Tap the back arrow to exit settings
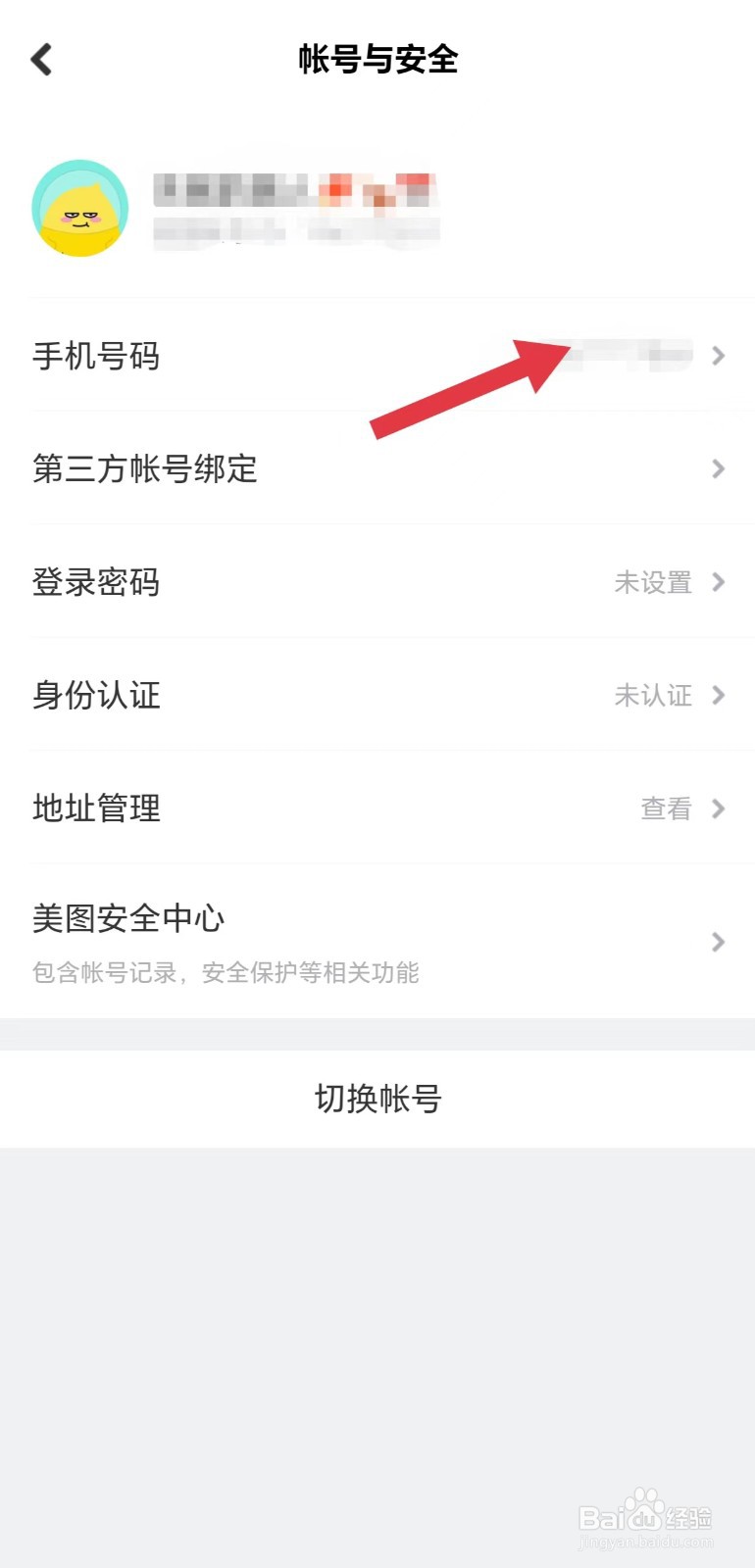Screen dimensions: 755x1568 (x=41, y=60)
